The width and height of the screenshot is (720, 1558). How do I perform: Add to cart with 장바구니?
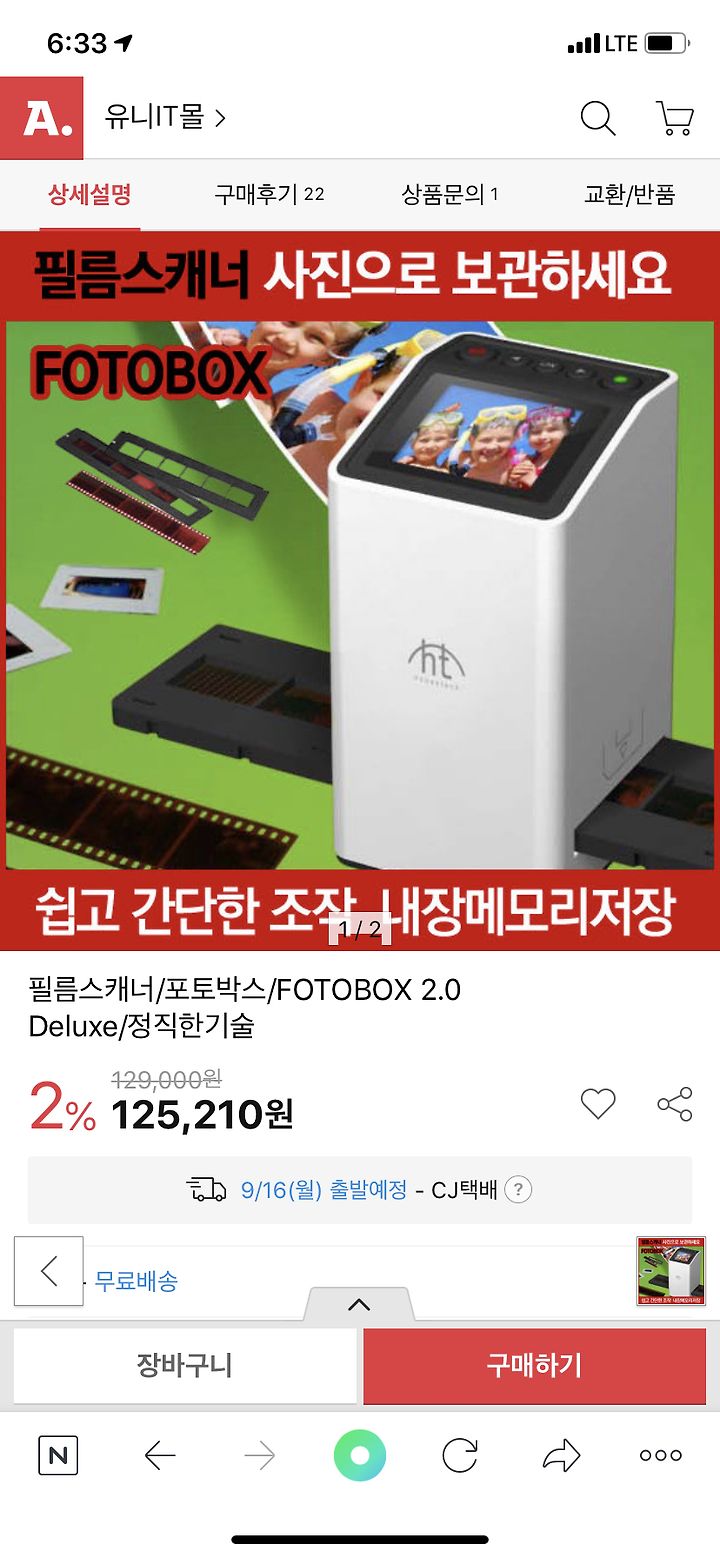pos(185,1366)
